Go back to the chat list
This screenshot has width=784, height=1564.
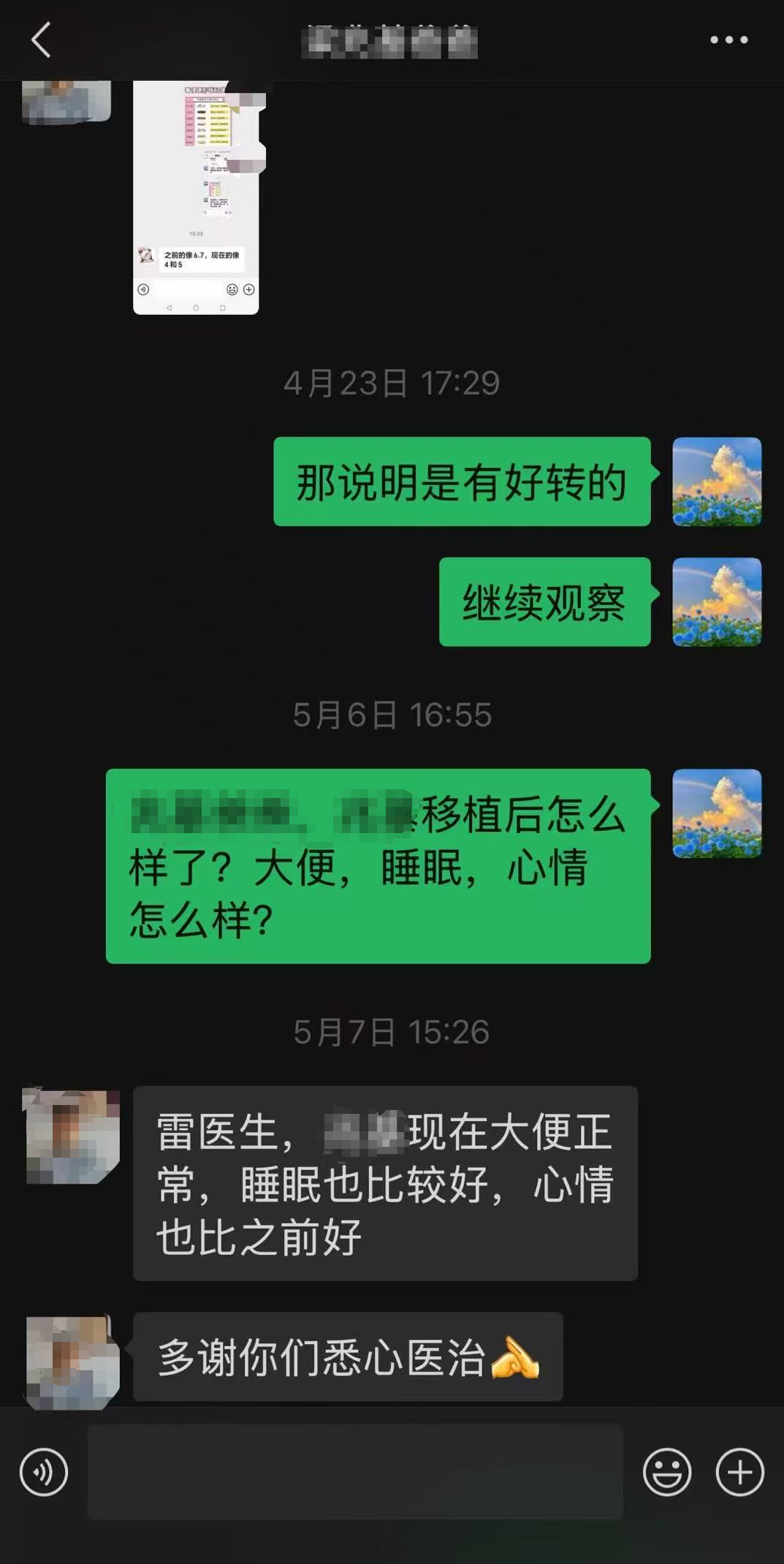[42, 39]
